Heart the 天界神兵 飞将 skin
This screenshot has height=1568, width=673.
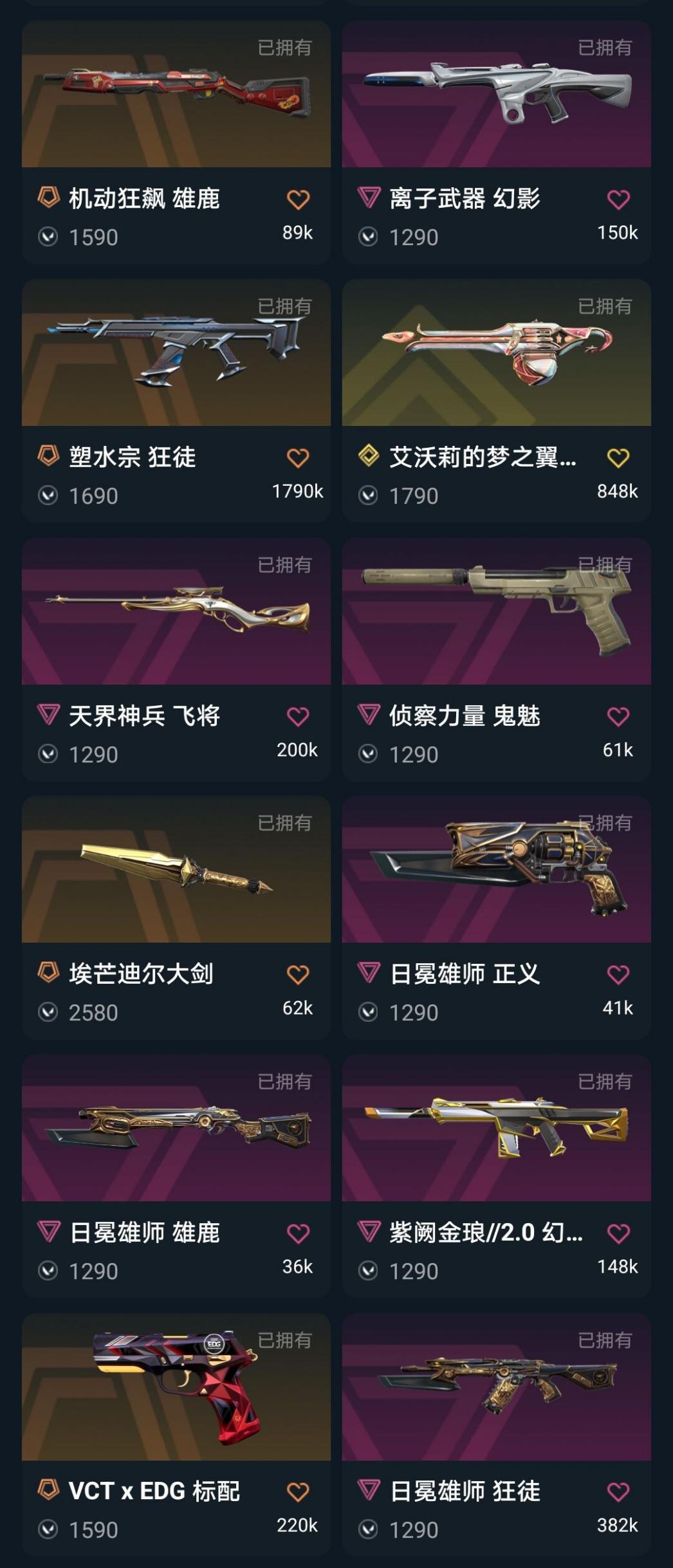pos(298,717)
